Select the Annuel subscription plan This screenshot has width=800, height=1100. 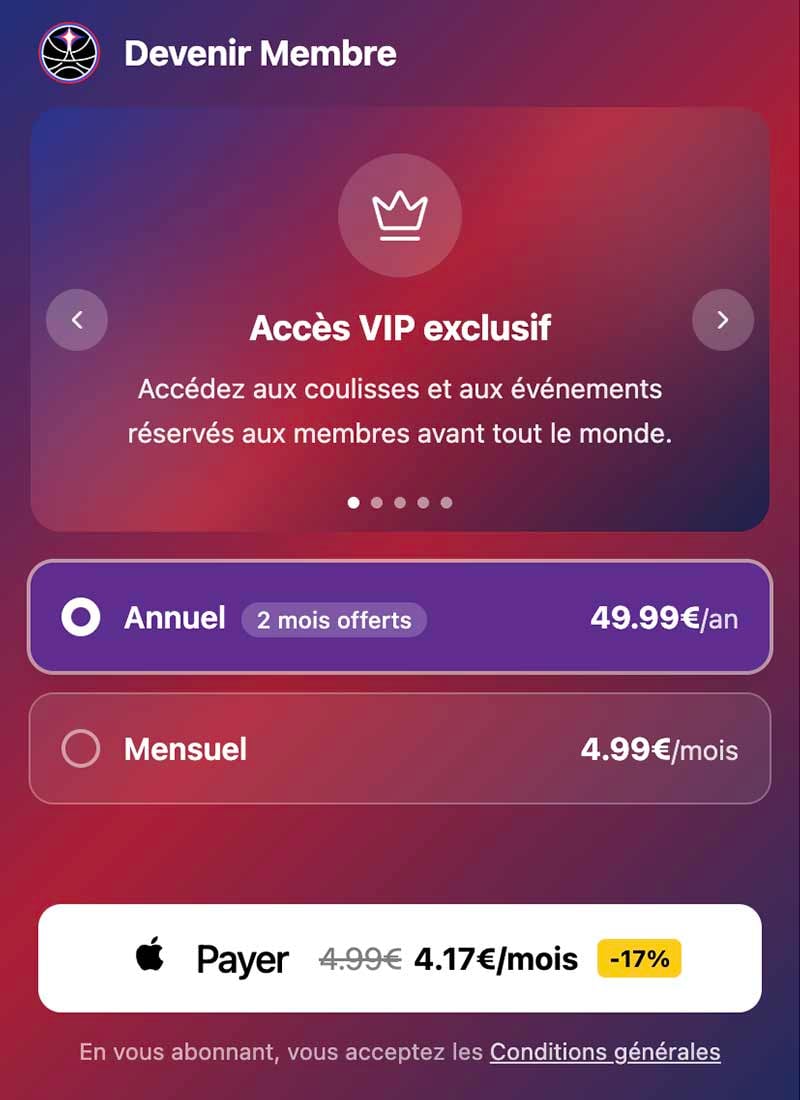pos(400,617)
